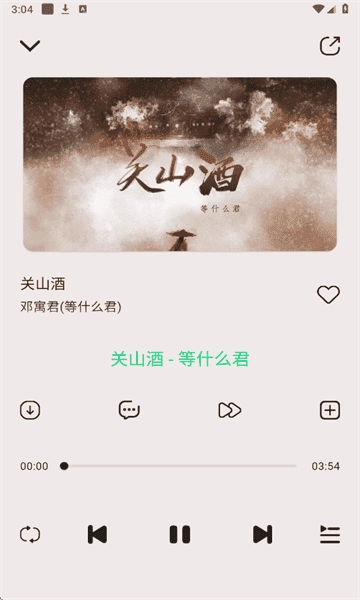Like the song 关山酒
Screen dimensions: 360x600
(328, 295)
